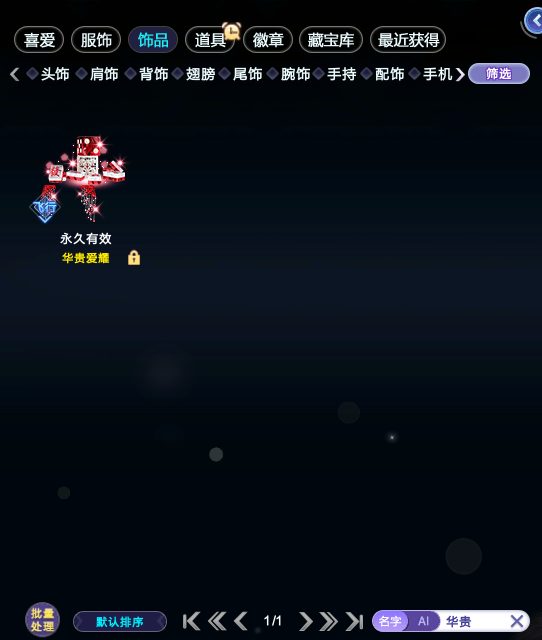Show the next subcategories with the right arrow
The height and width of the screenshot is (640, 542).
click(x=460, y=74)
